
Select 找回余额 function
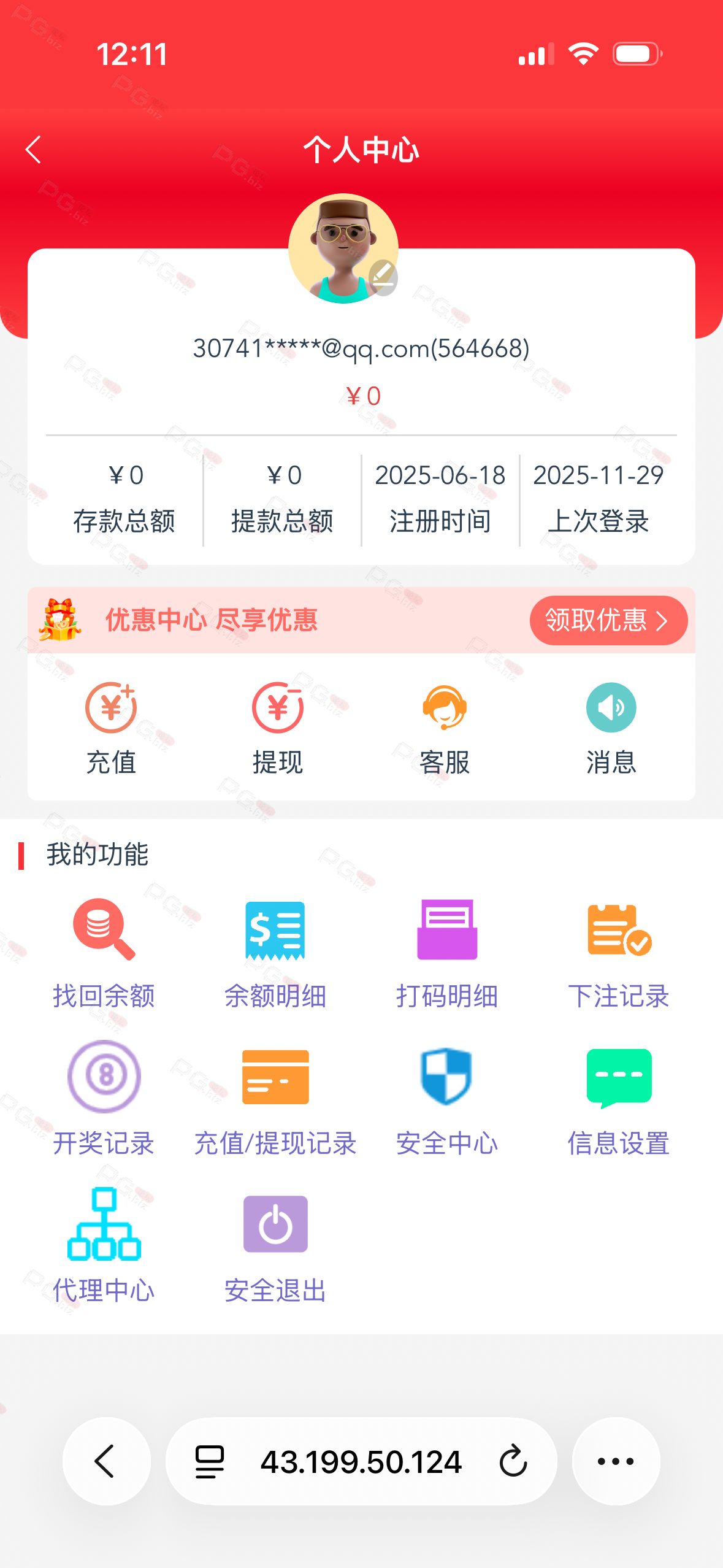[104, 953]
